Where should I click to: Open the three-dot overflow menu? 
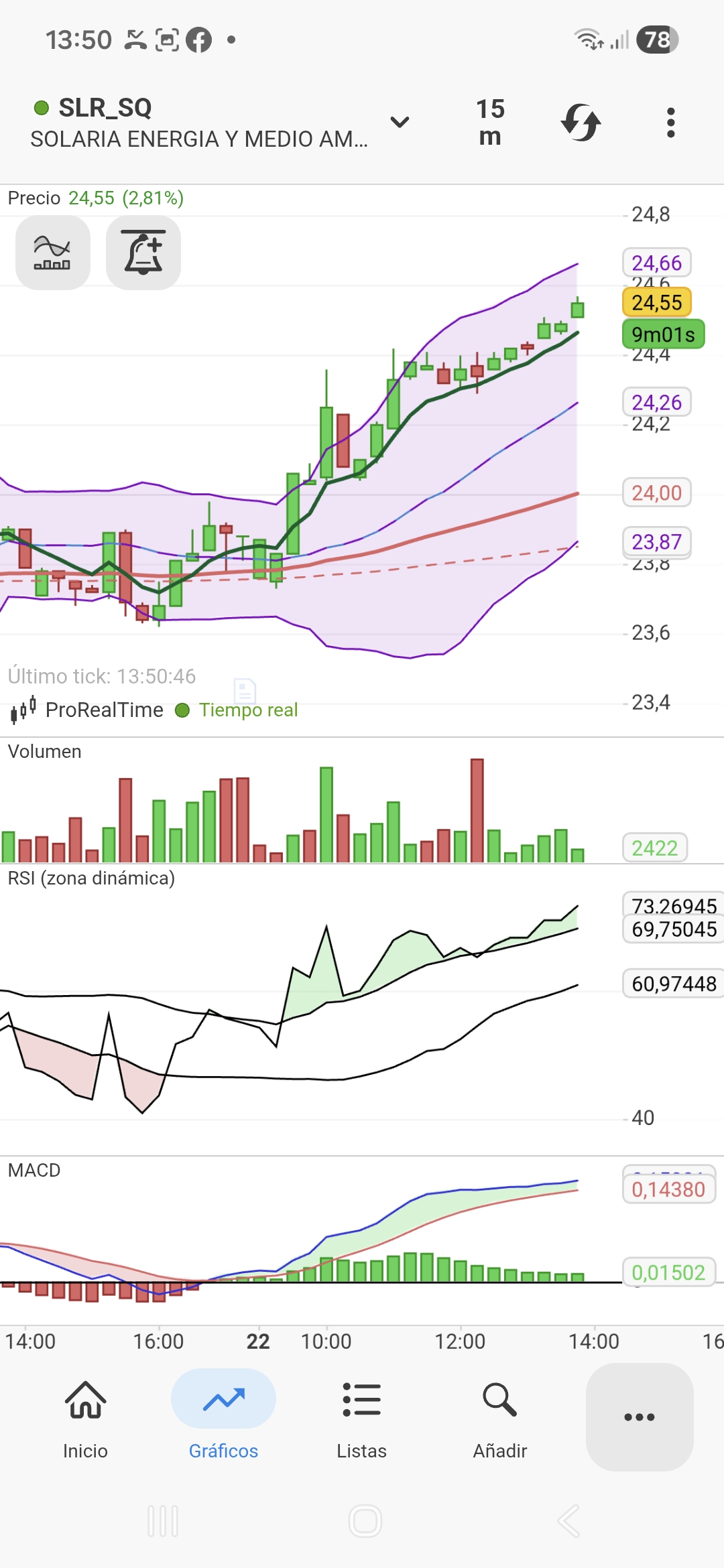(x=670, y=122)
